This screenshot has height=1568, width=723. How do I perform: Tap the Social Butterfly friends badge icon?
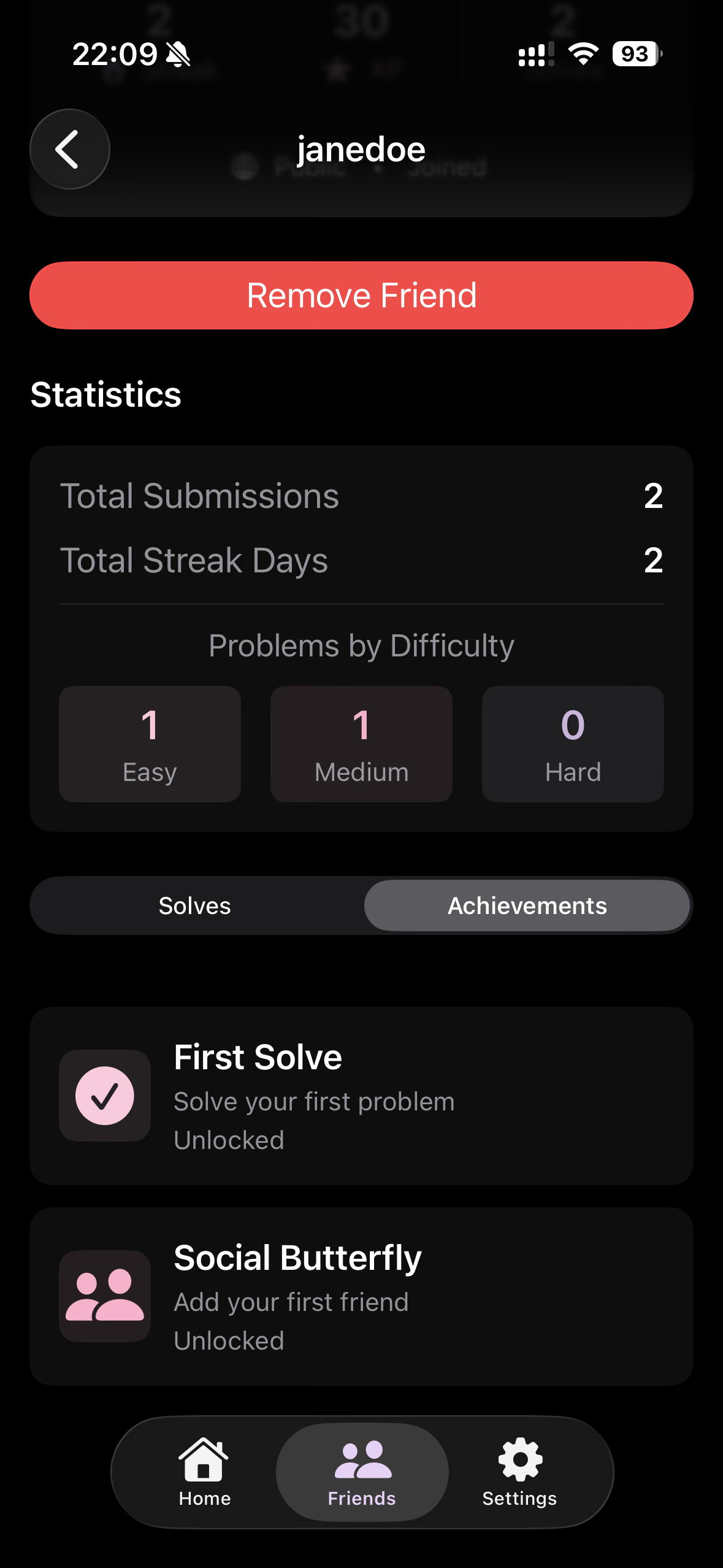click(x=104, y=1297)
